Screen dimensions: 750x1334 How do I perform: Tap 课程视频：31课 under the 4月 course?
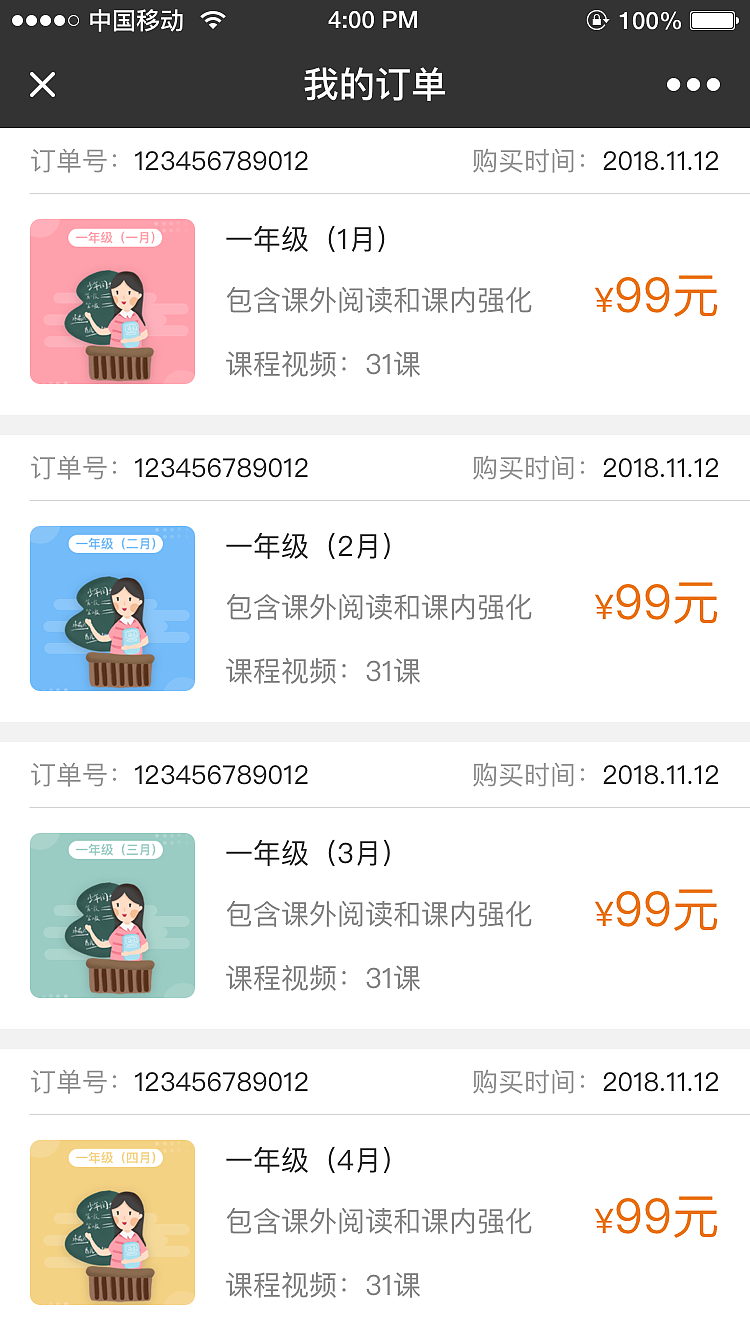point(322,1285)
